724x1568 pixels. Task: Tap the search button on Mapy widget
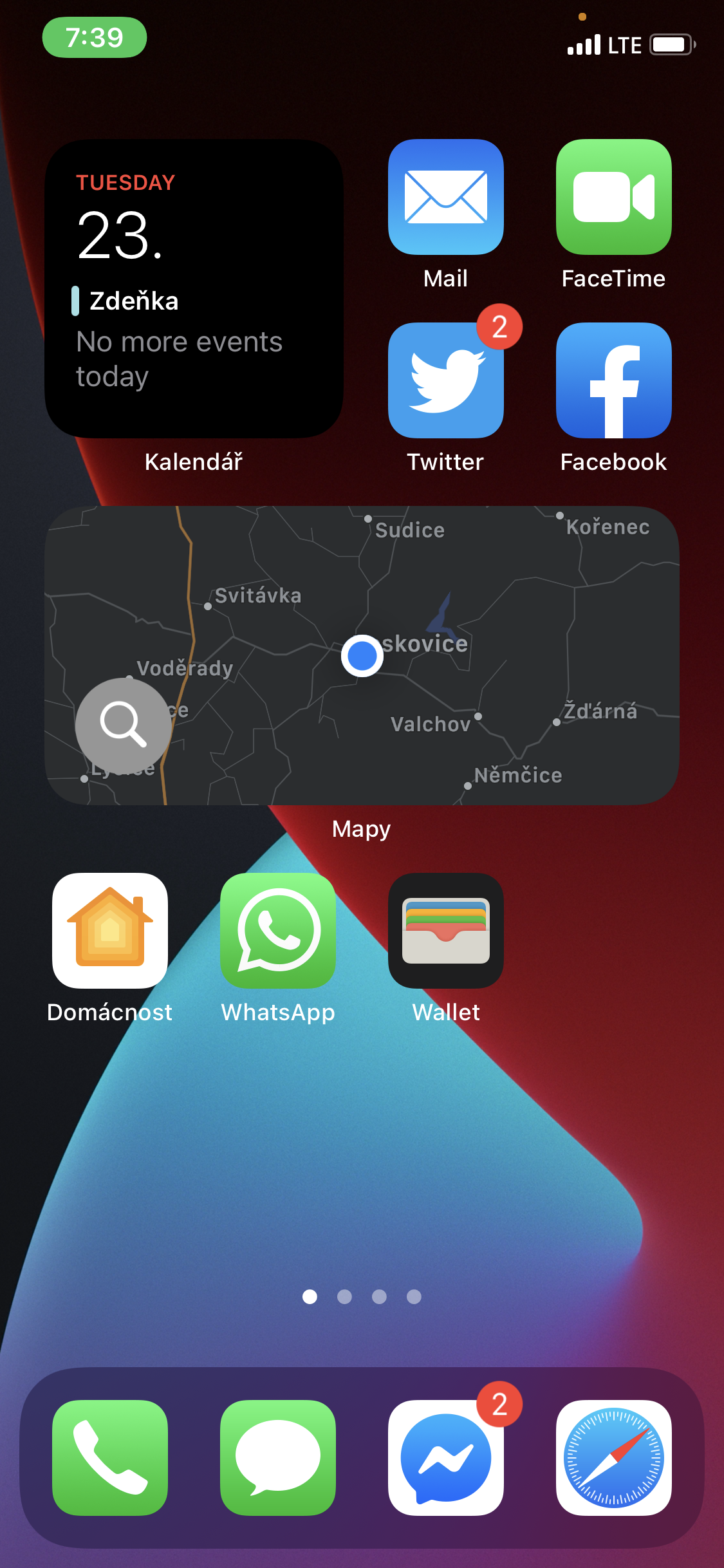click(123, 725)
